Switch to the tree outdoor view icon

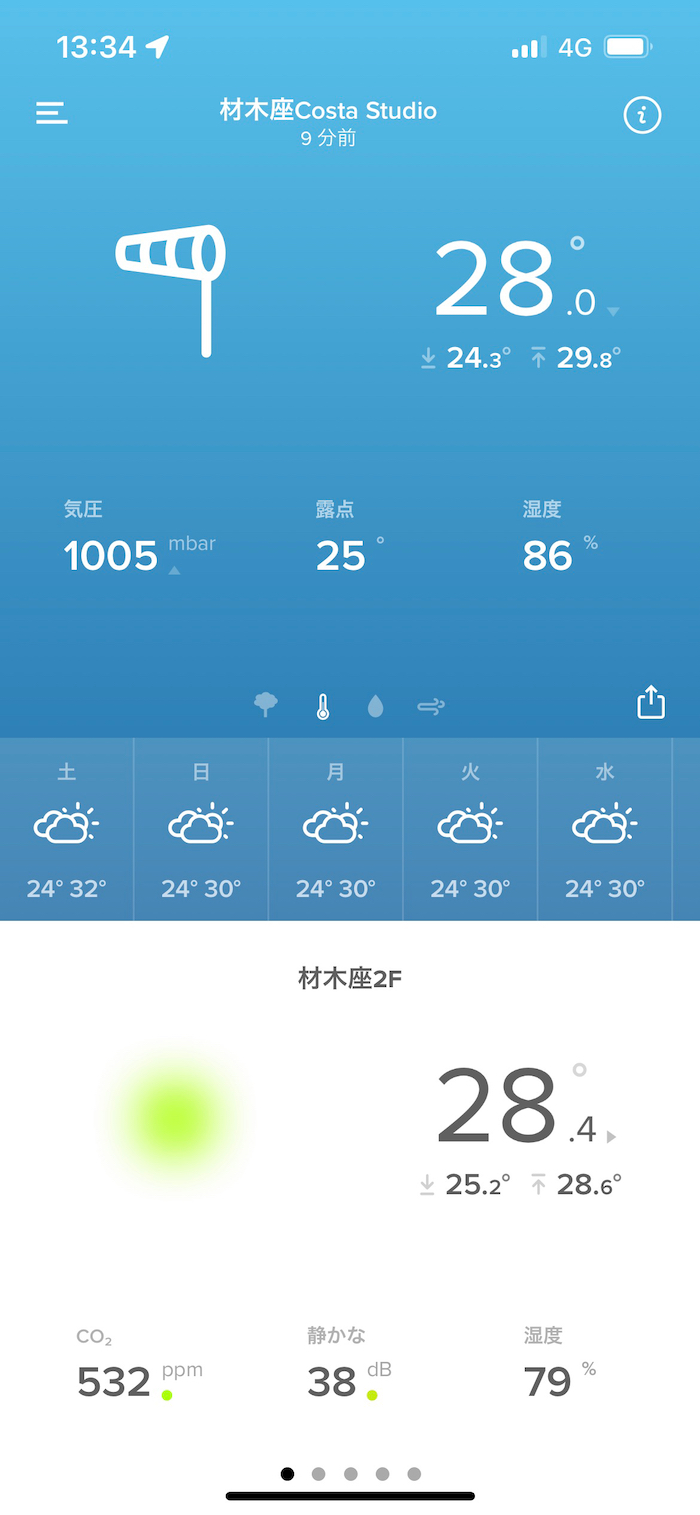click(266, 705)
